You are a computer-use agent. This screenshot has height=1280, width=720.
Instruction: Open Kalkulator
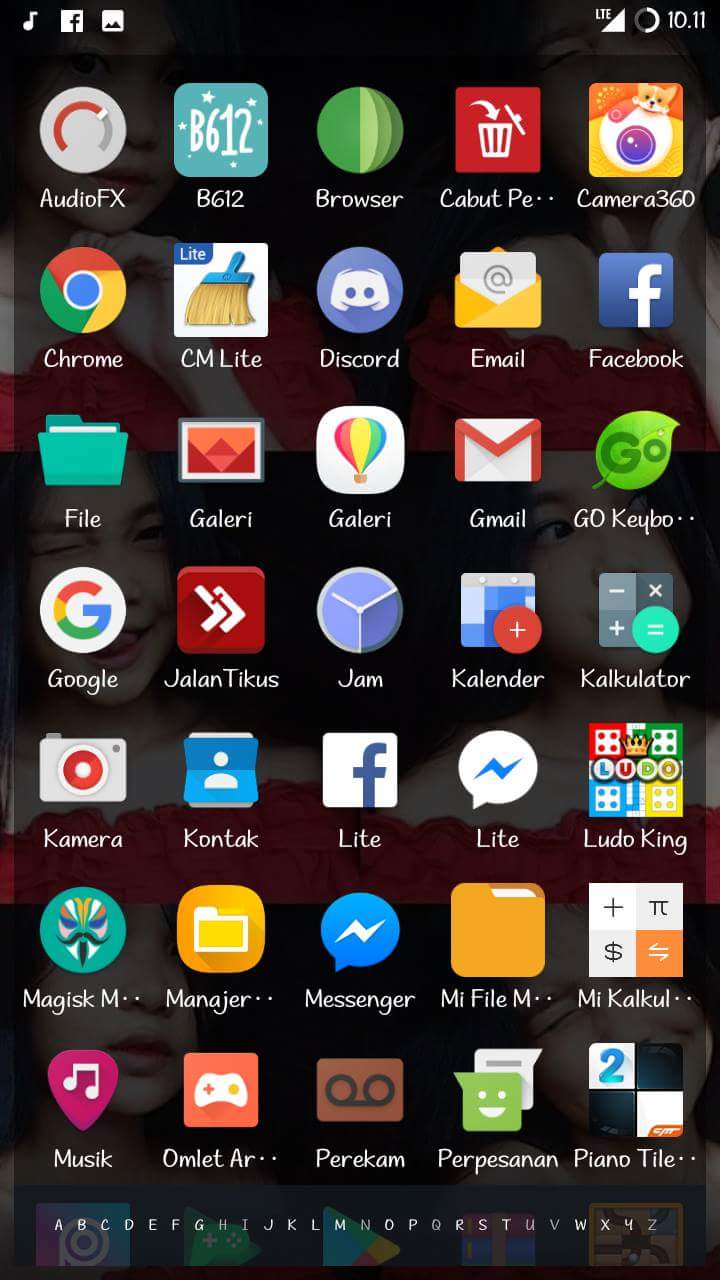click(x=635, y=611)
